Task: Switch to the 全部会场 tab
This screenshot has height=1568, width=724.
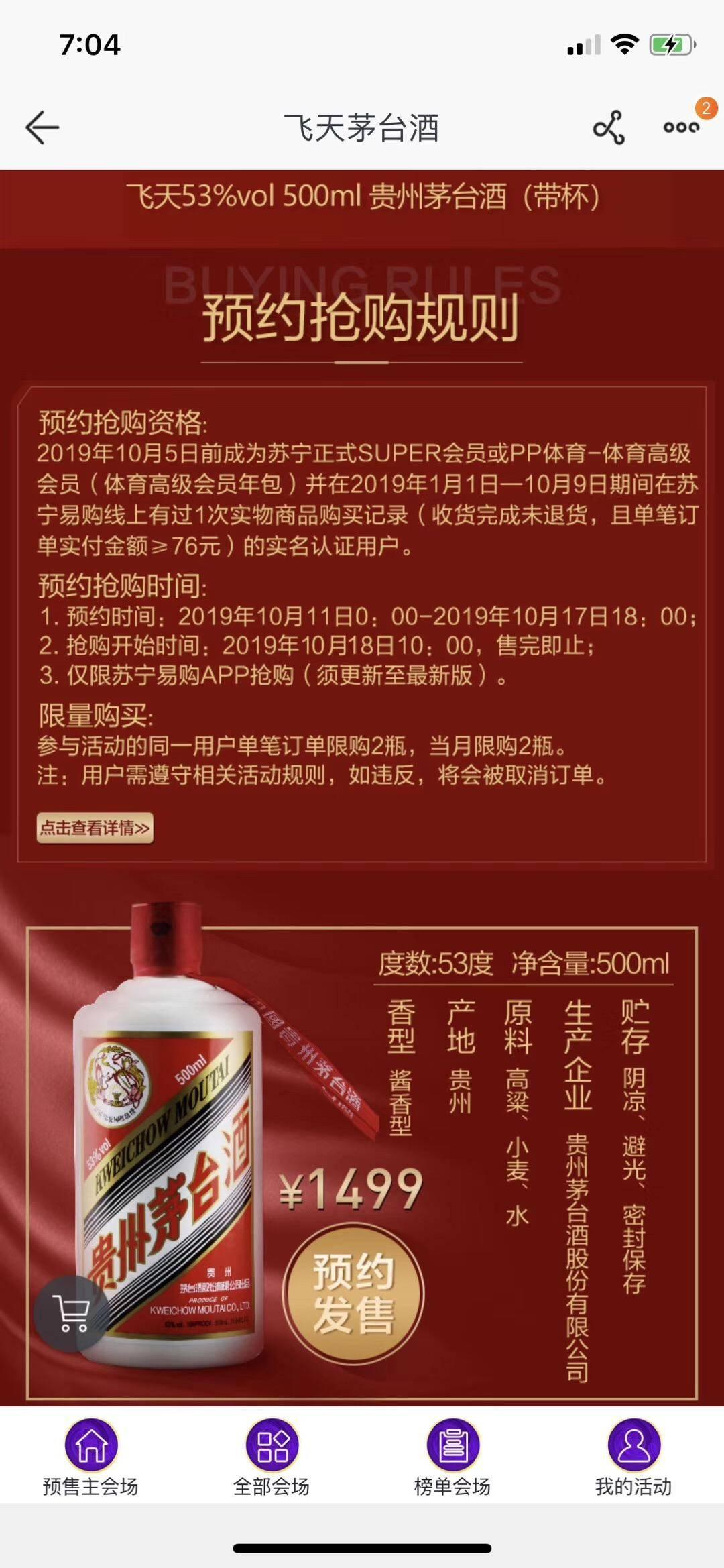Action: [271, 1457]
